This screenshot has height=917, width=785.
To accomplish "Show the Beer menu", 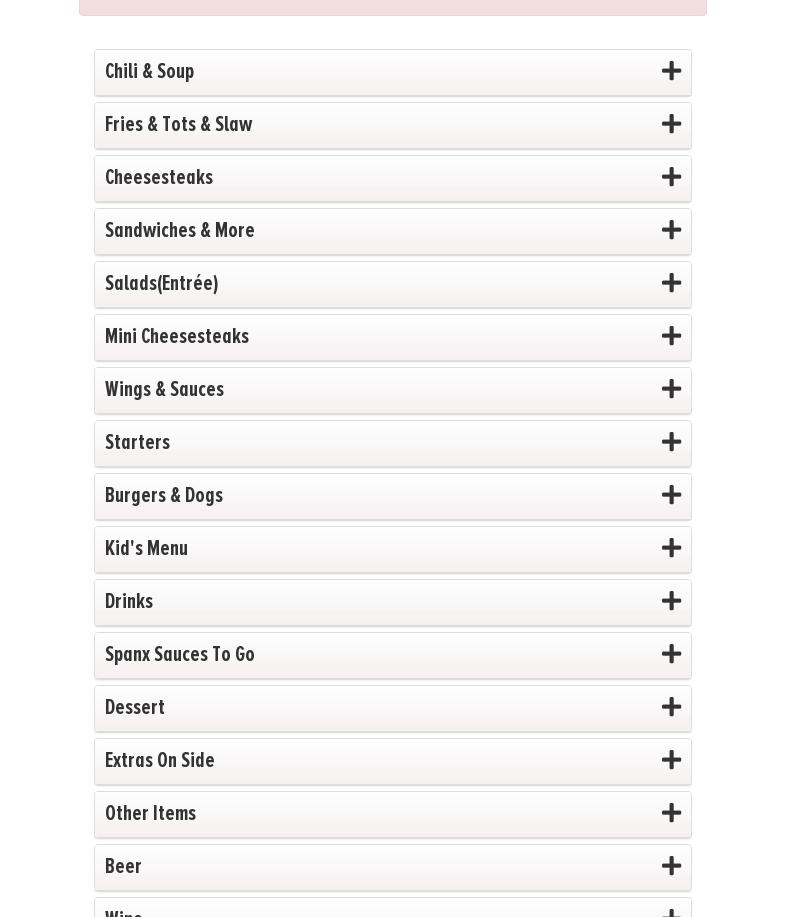I will point(392,867).
